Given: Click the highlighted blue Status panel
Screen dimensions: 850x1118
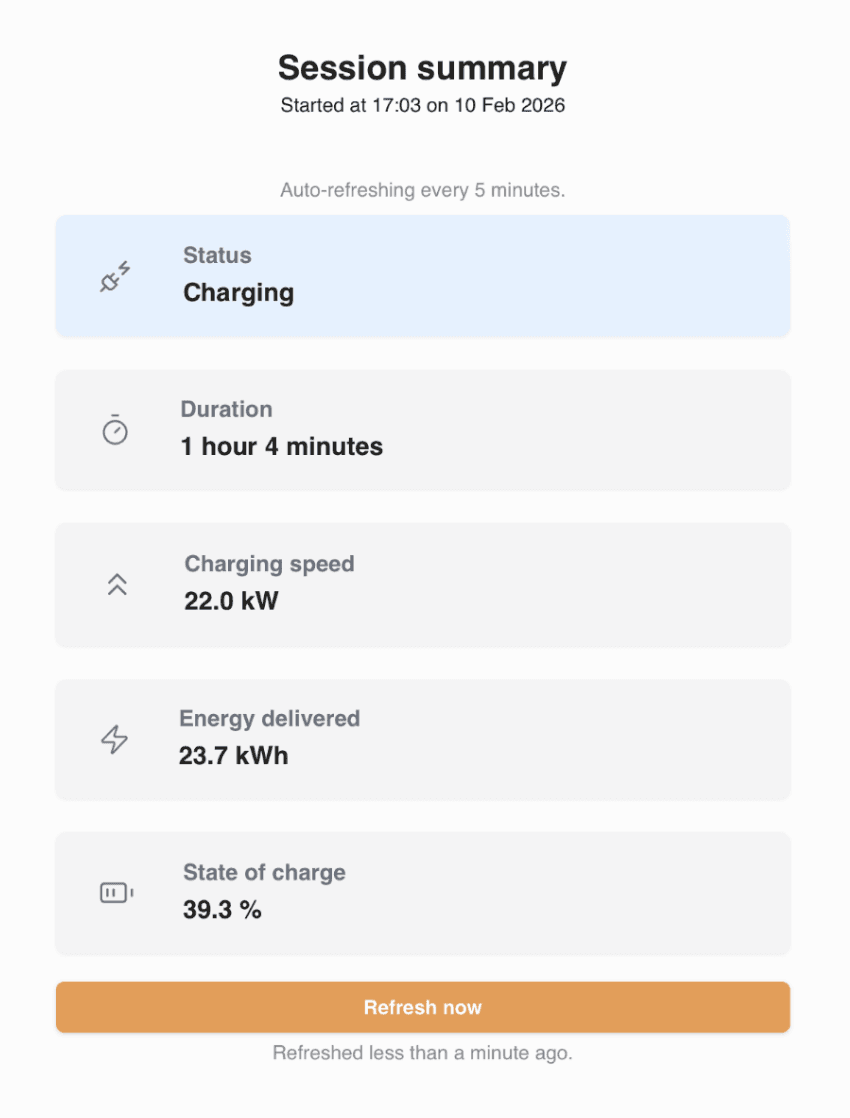Looking at the screenshot, I should [x=422, y=275].
